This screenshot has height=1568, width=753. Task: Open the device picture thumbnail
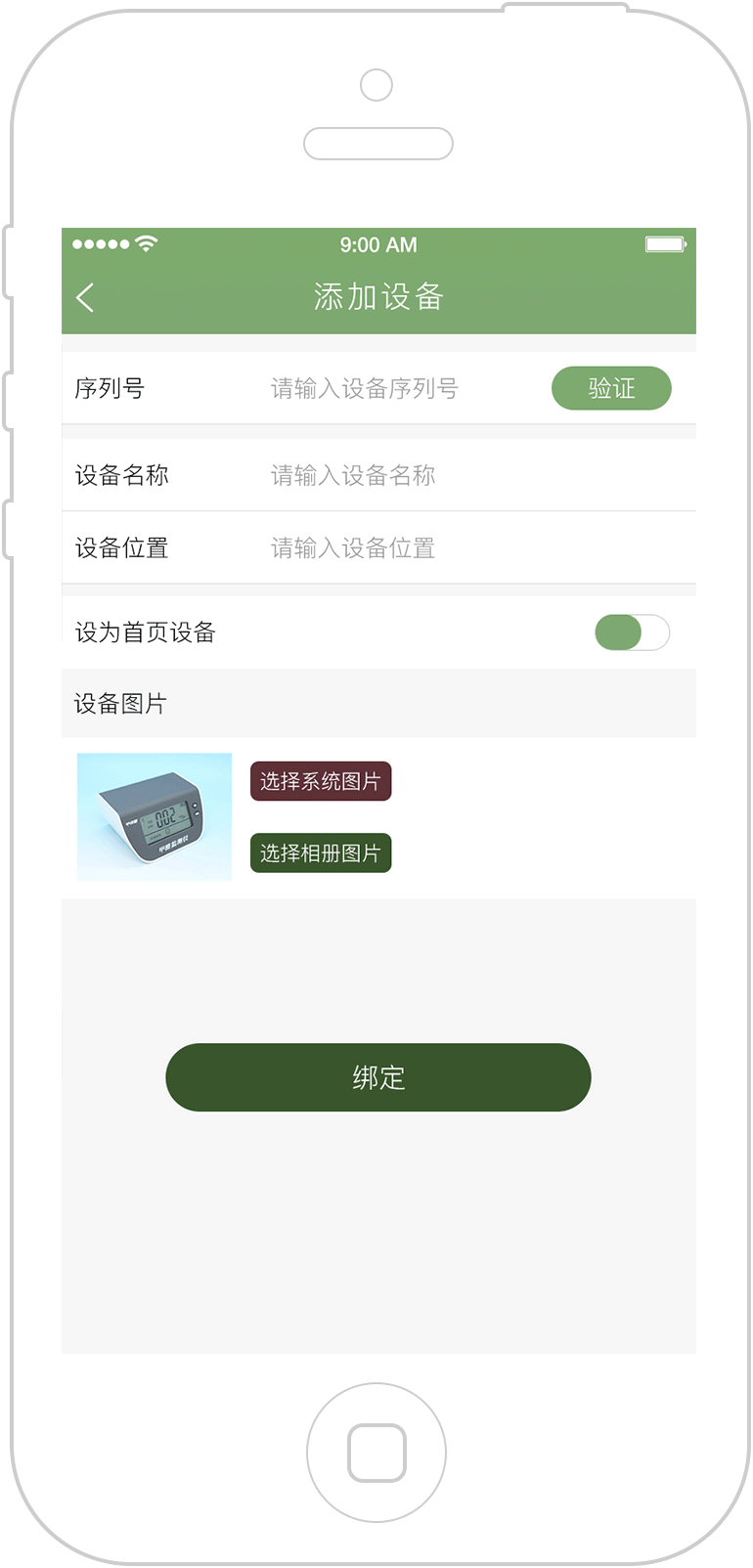click(155, 816)
